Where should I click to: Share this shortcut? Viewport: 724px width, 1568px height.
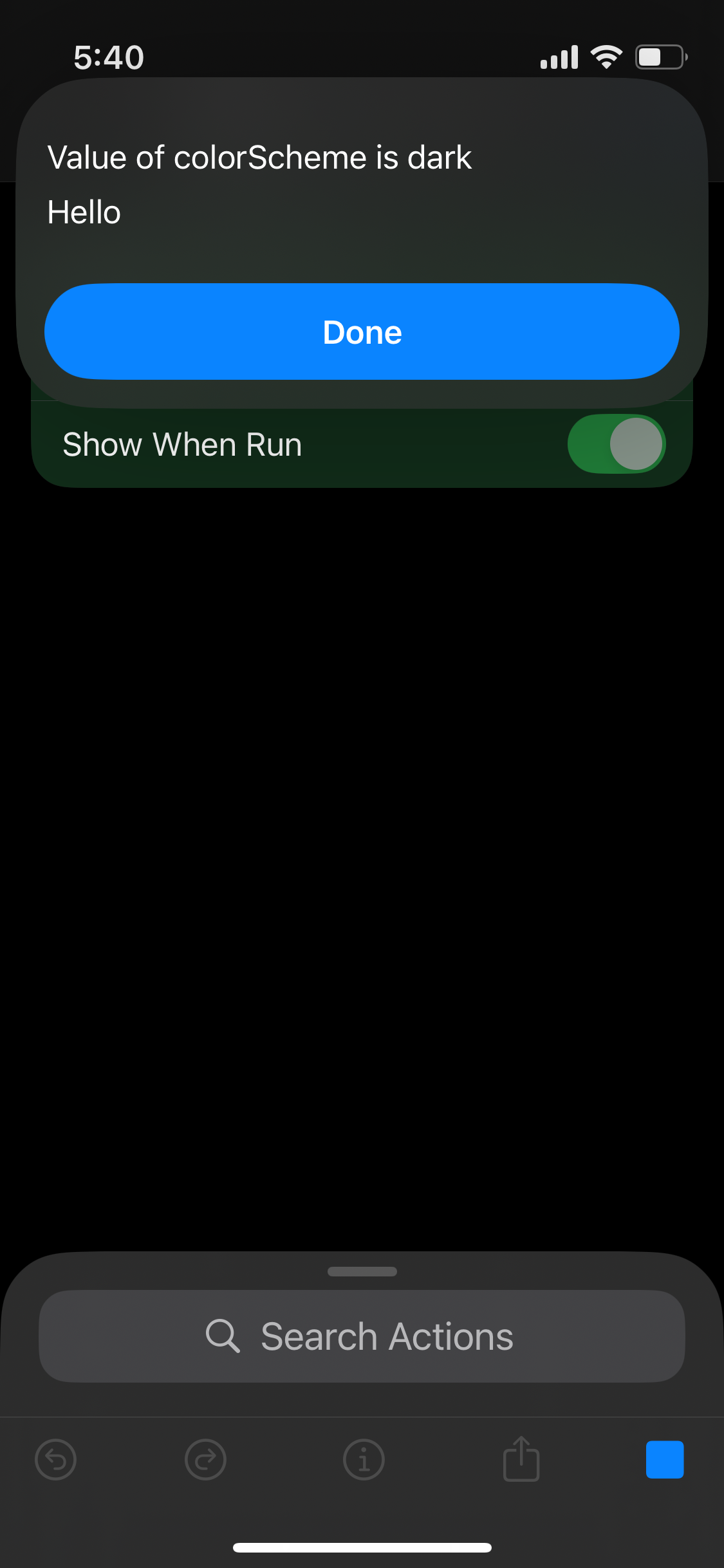[521, 1459]
